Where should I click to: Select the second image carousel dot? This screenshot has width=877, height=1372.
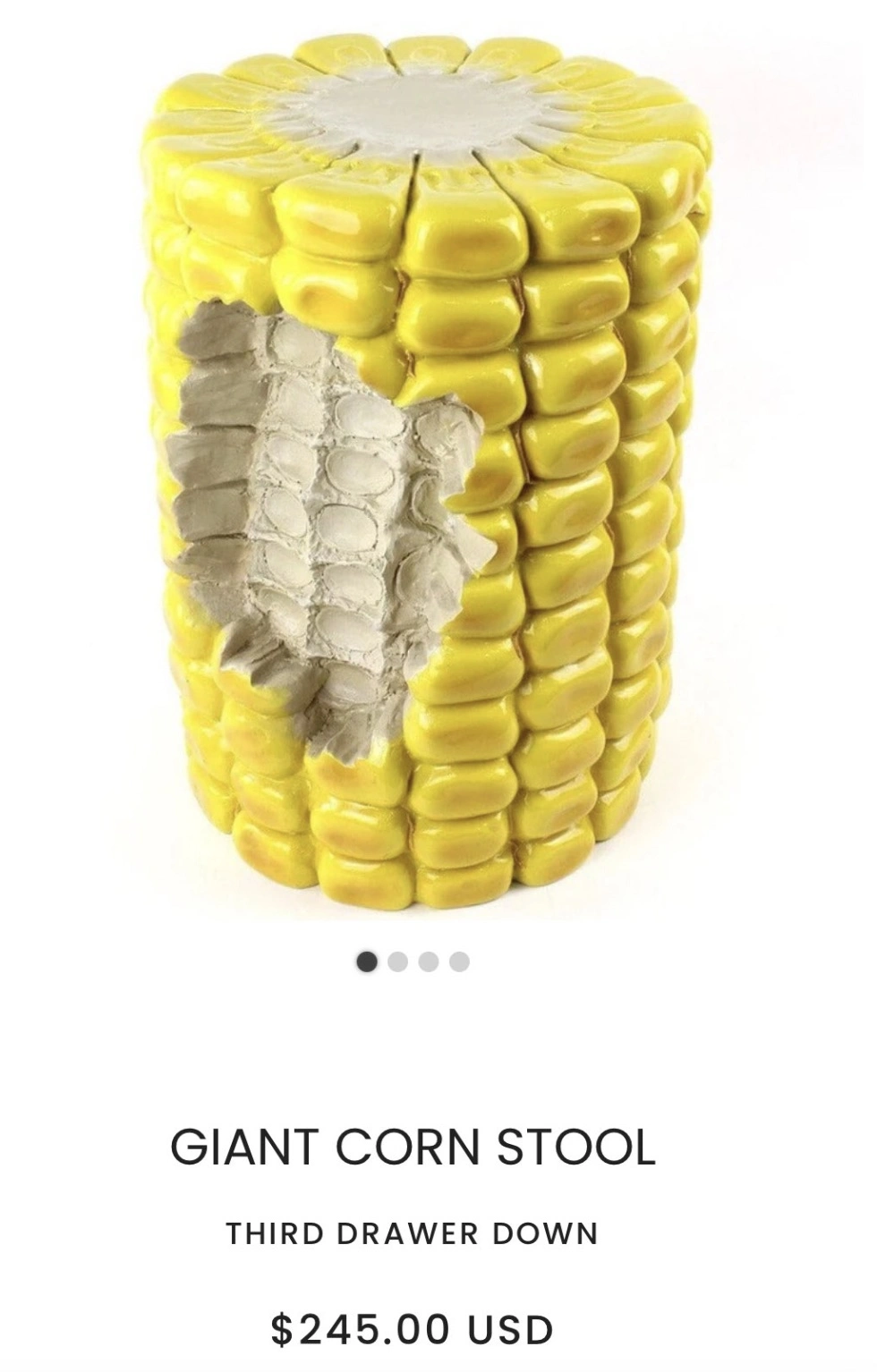[399, 962]
